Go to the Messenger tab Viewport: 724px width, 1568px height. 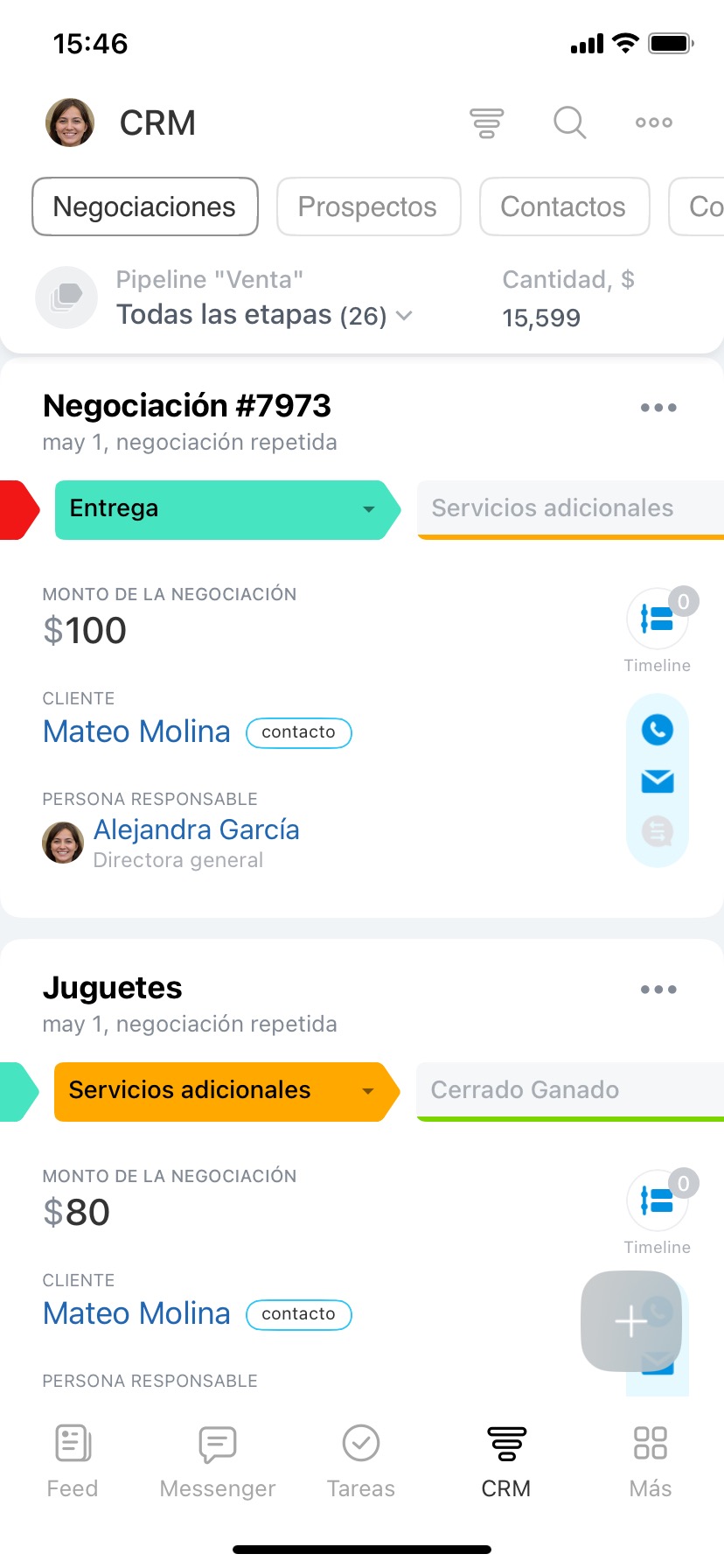pyautogui.click(x=218, y=1461)
